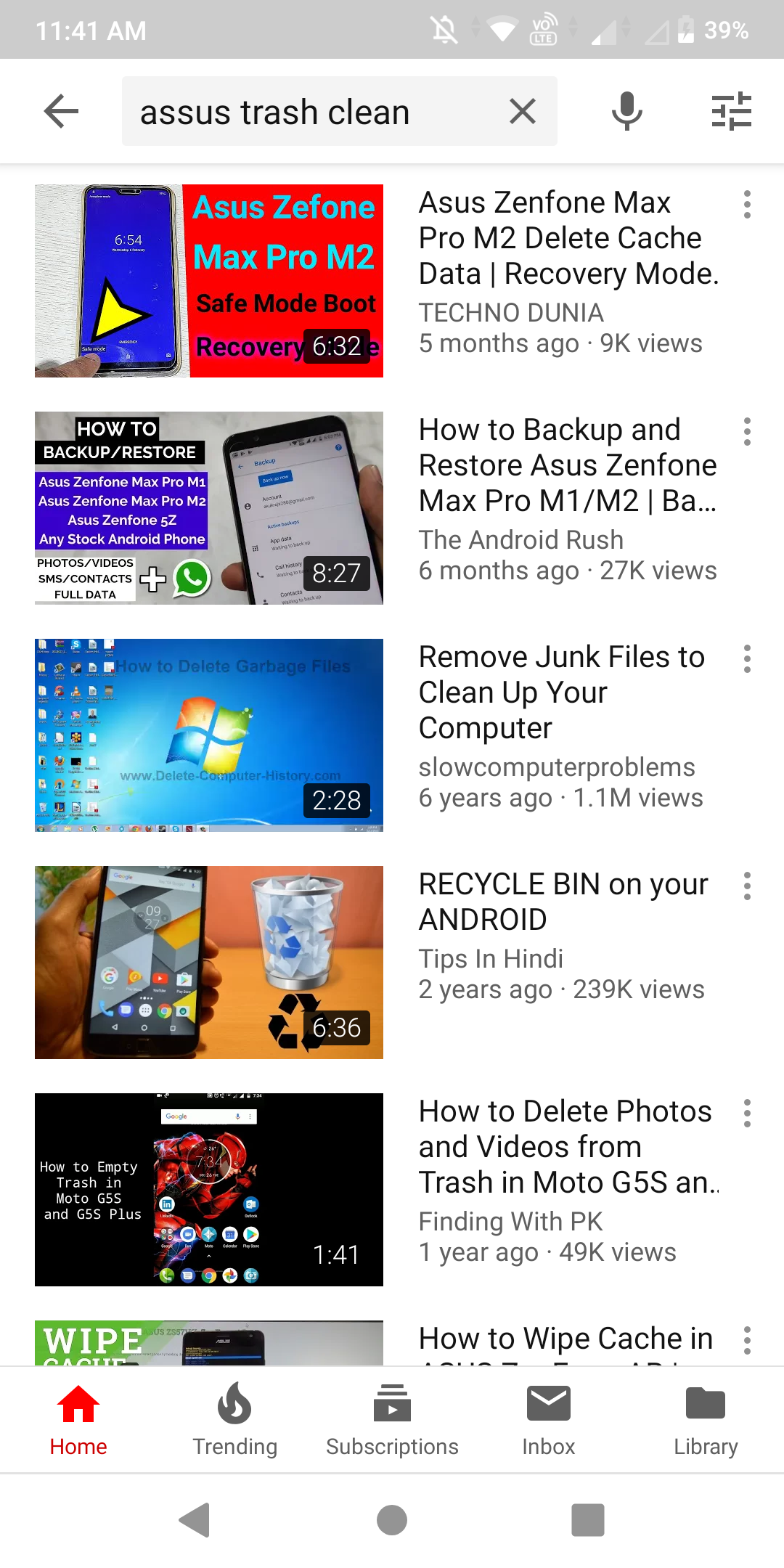This screenshot has width=784, height=1568.
Task: Edit the 'assus trash clean' search field
Action: coord(312,112)
